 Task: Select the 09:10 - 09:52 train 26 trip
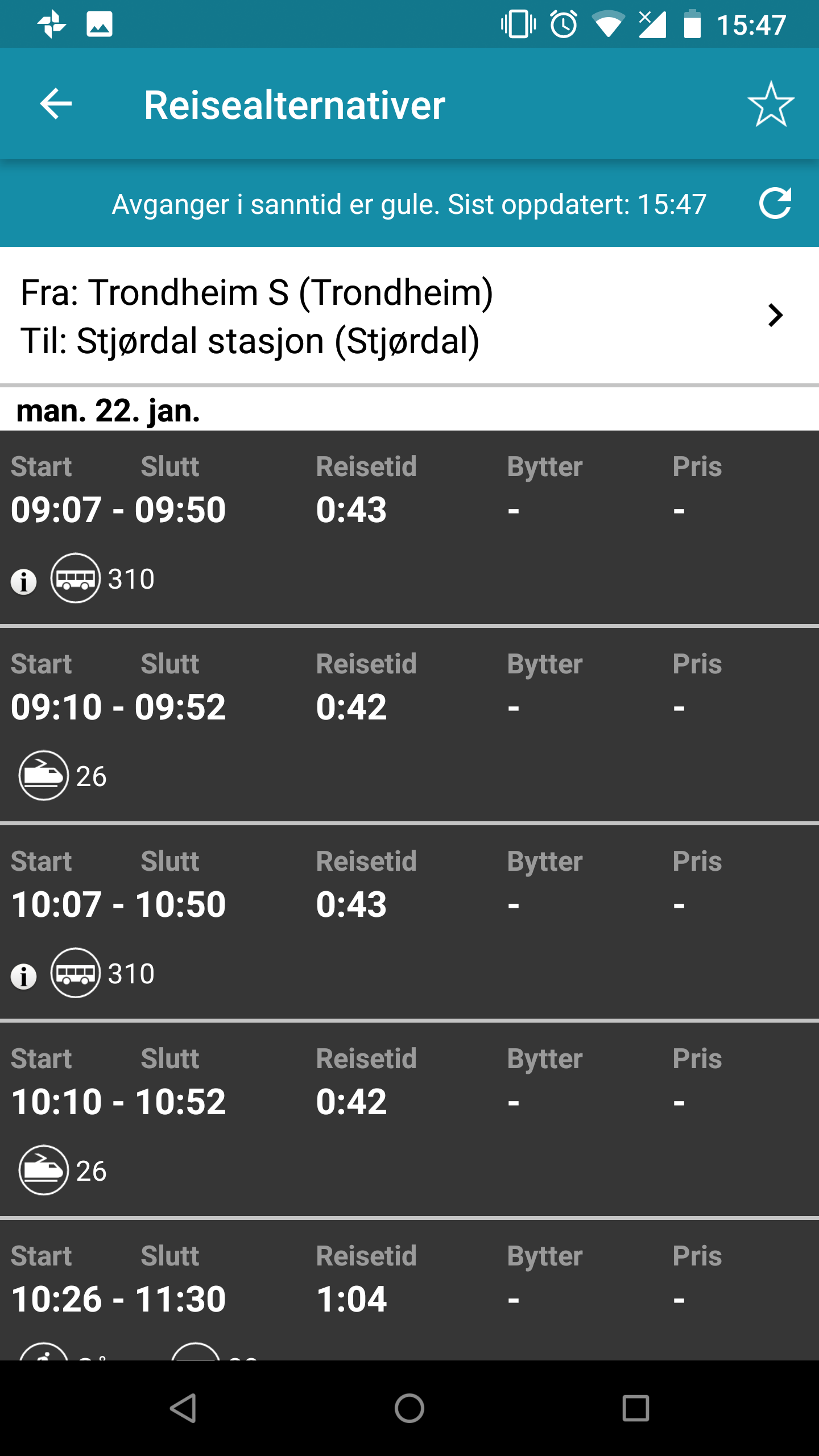pos(409,725)
